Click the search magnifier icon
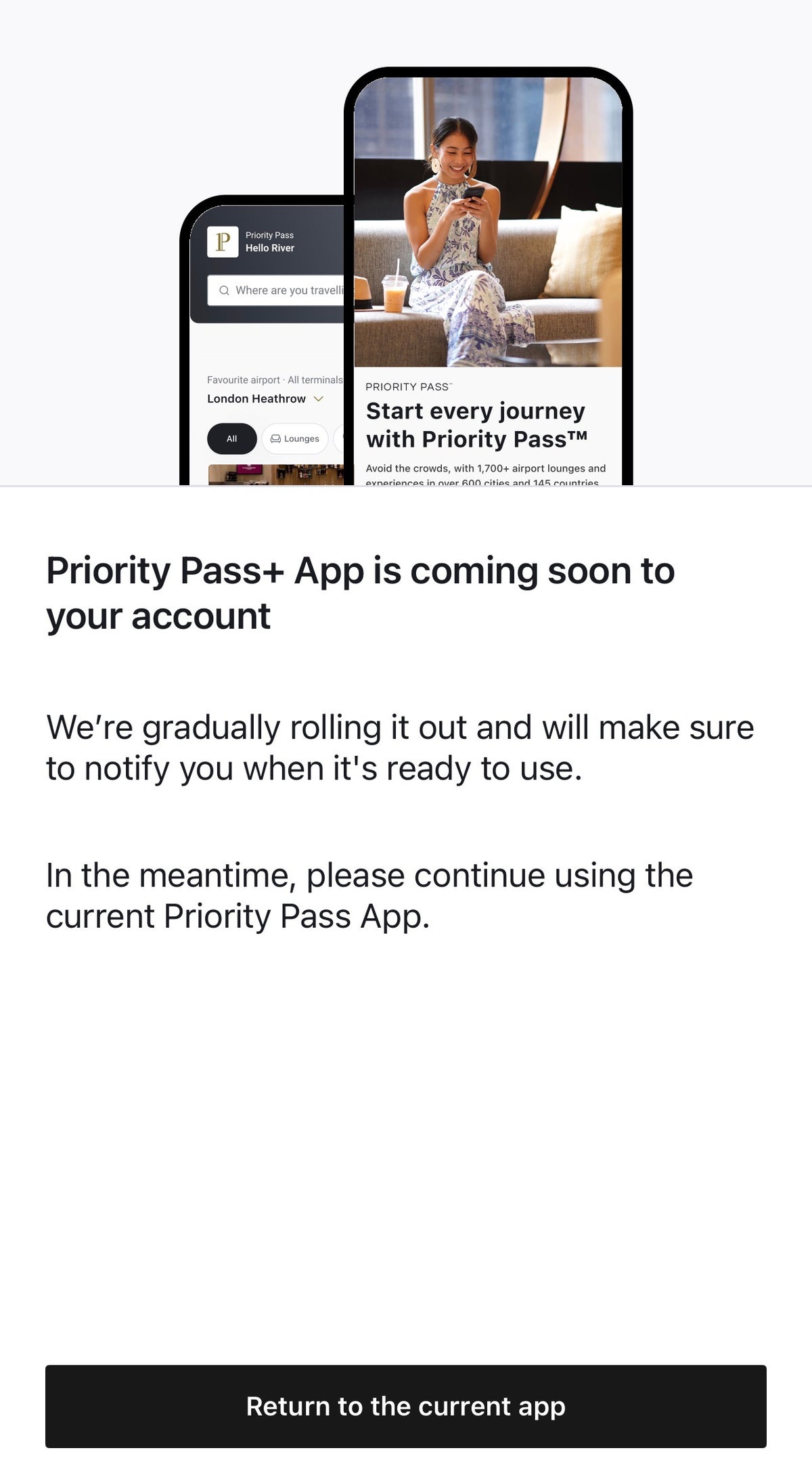The width and height of the screenshot is (812, 1484). click(x=224, y=290)
